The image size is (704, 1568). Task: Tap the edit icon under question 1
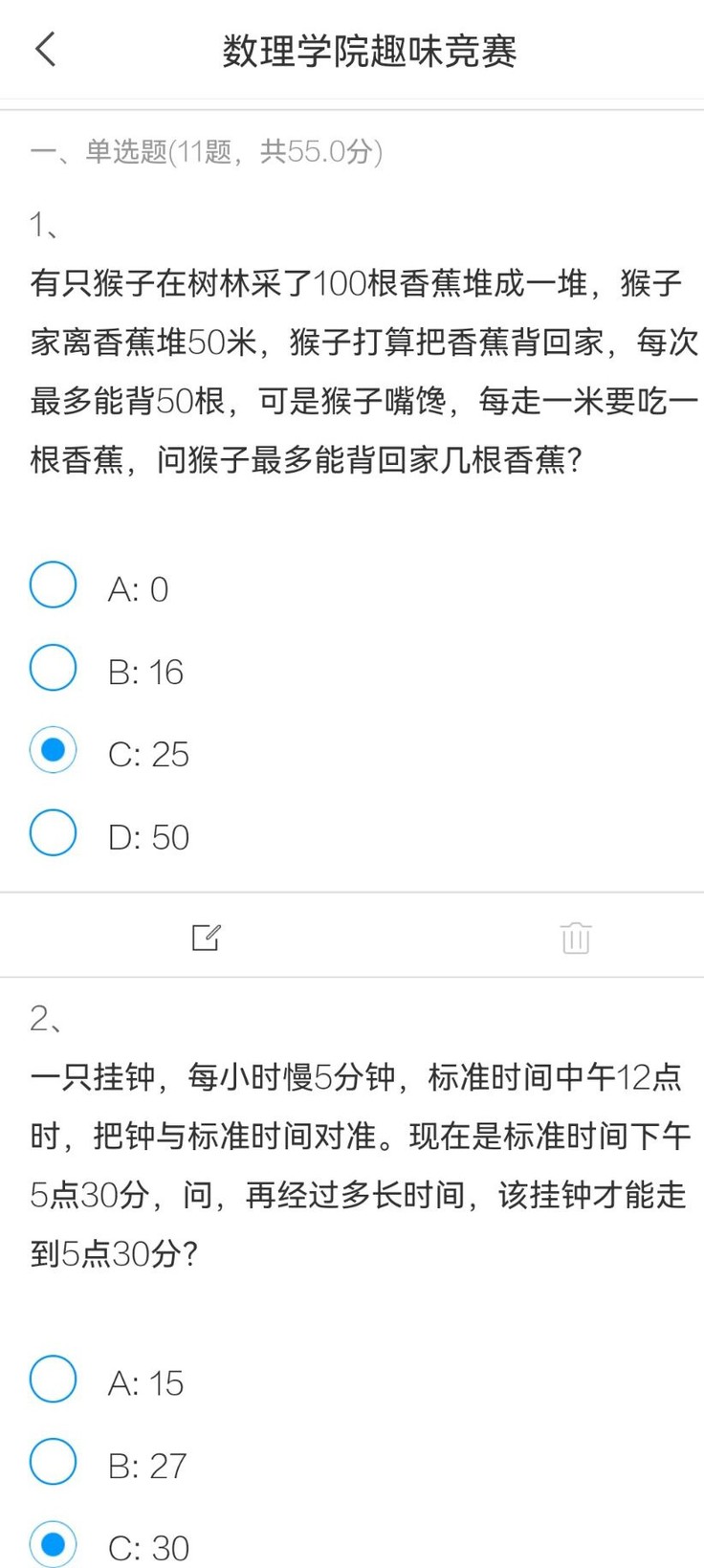206,938
